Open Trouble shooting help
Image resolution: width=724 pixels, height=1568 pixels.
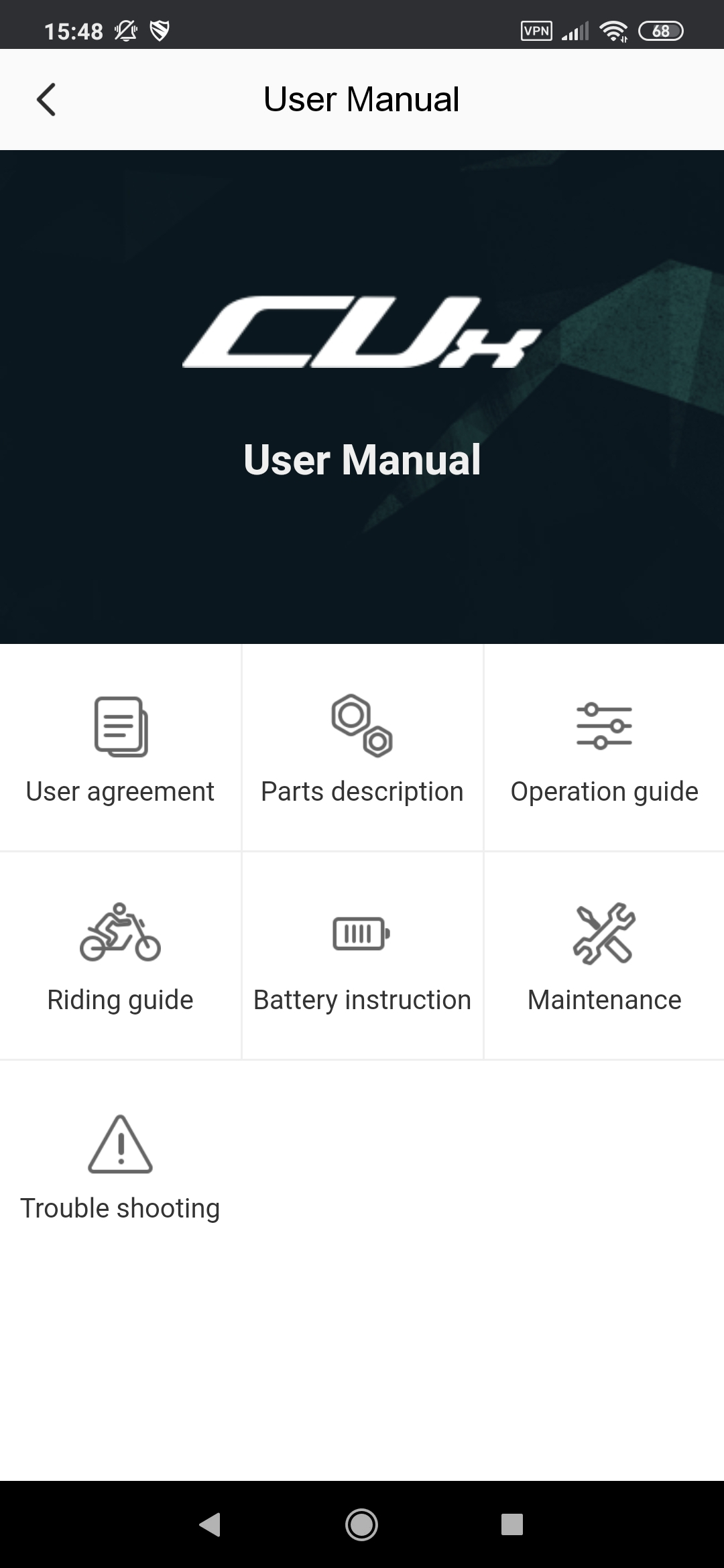pyautogui.click(x=120, y=1165)
